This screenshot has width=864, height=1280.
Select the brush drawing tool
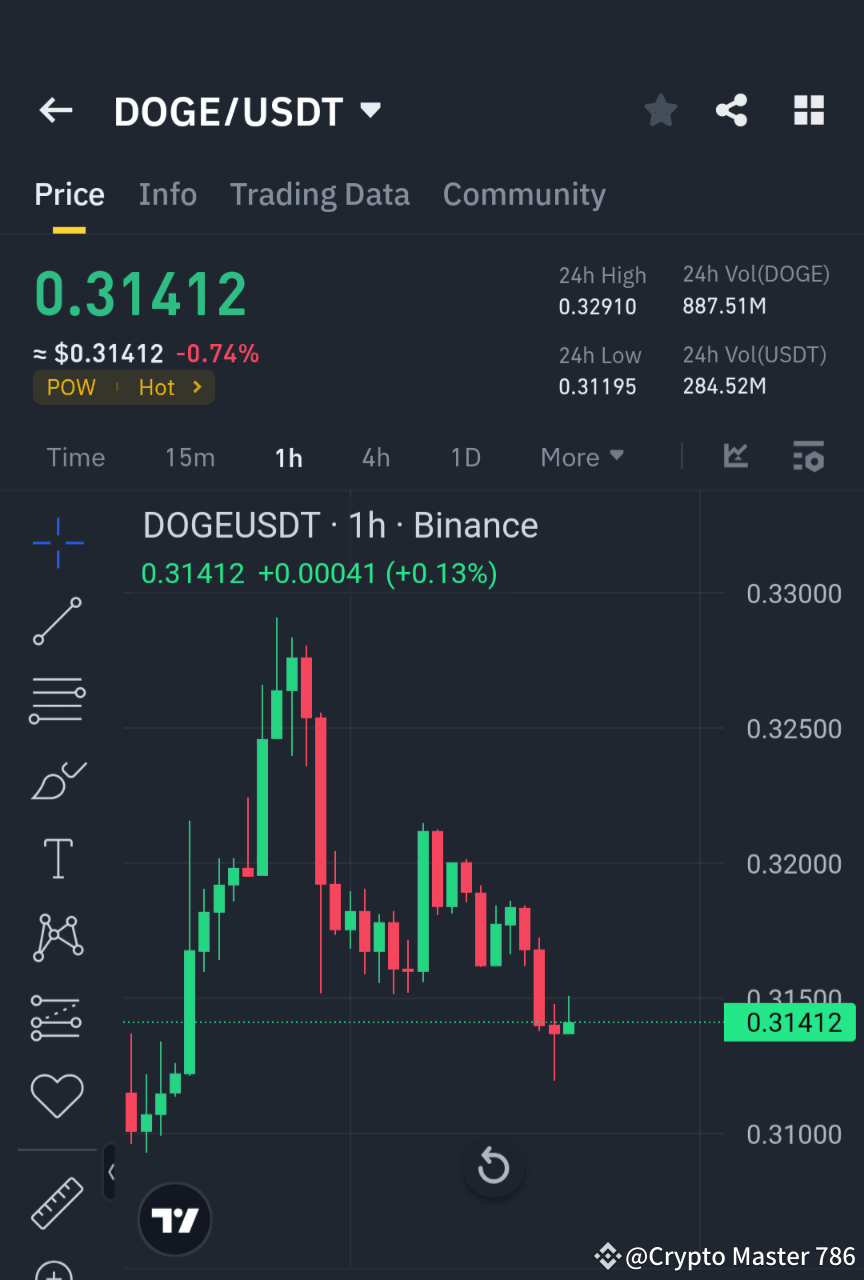pyautogui.click(x=57, y=780)
